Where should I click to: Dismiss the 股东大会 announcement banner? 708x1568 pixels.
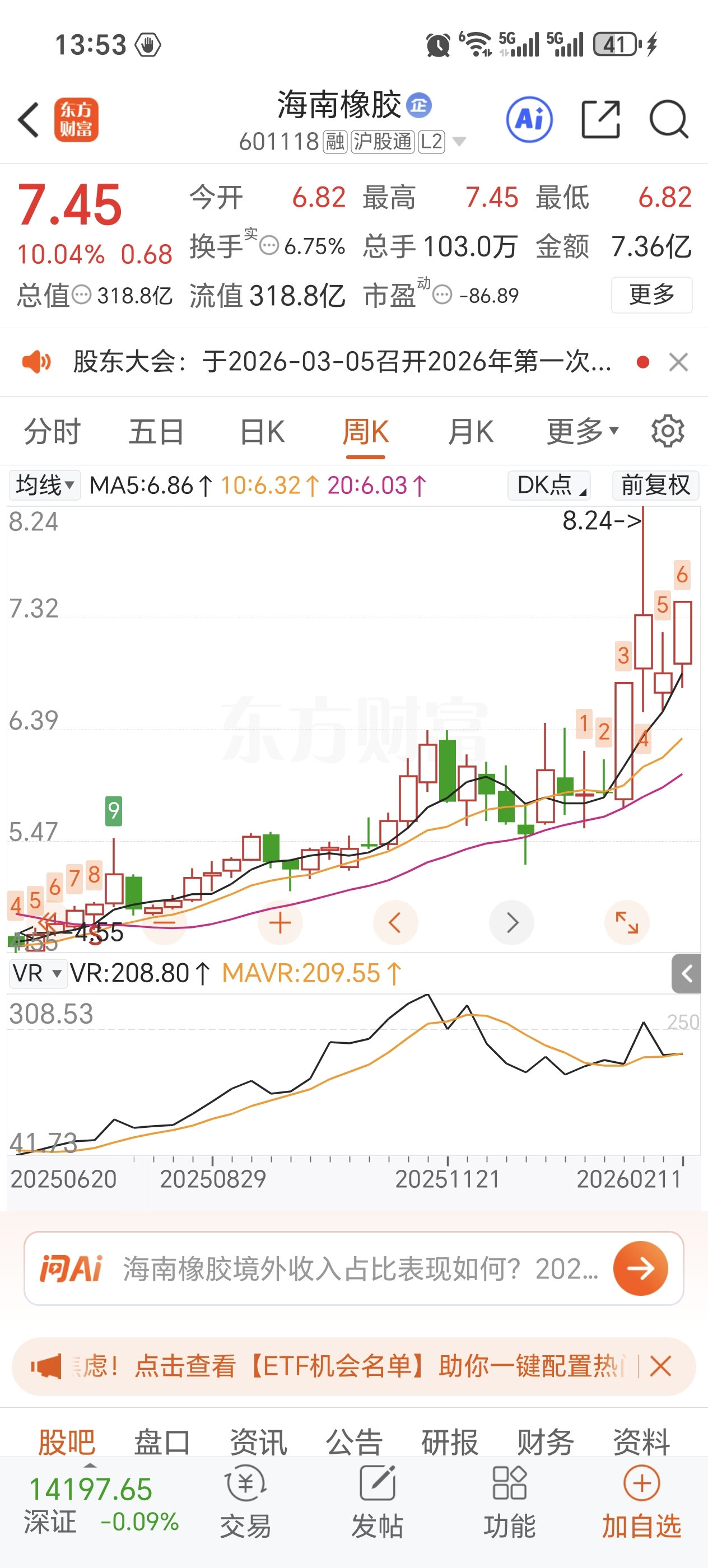pyautogui.click(x=678, y=362)
